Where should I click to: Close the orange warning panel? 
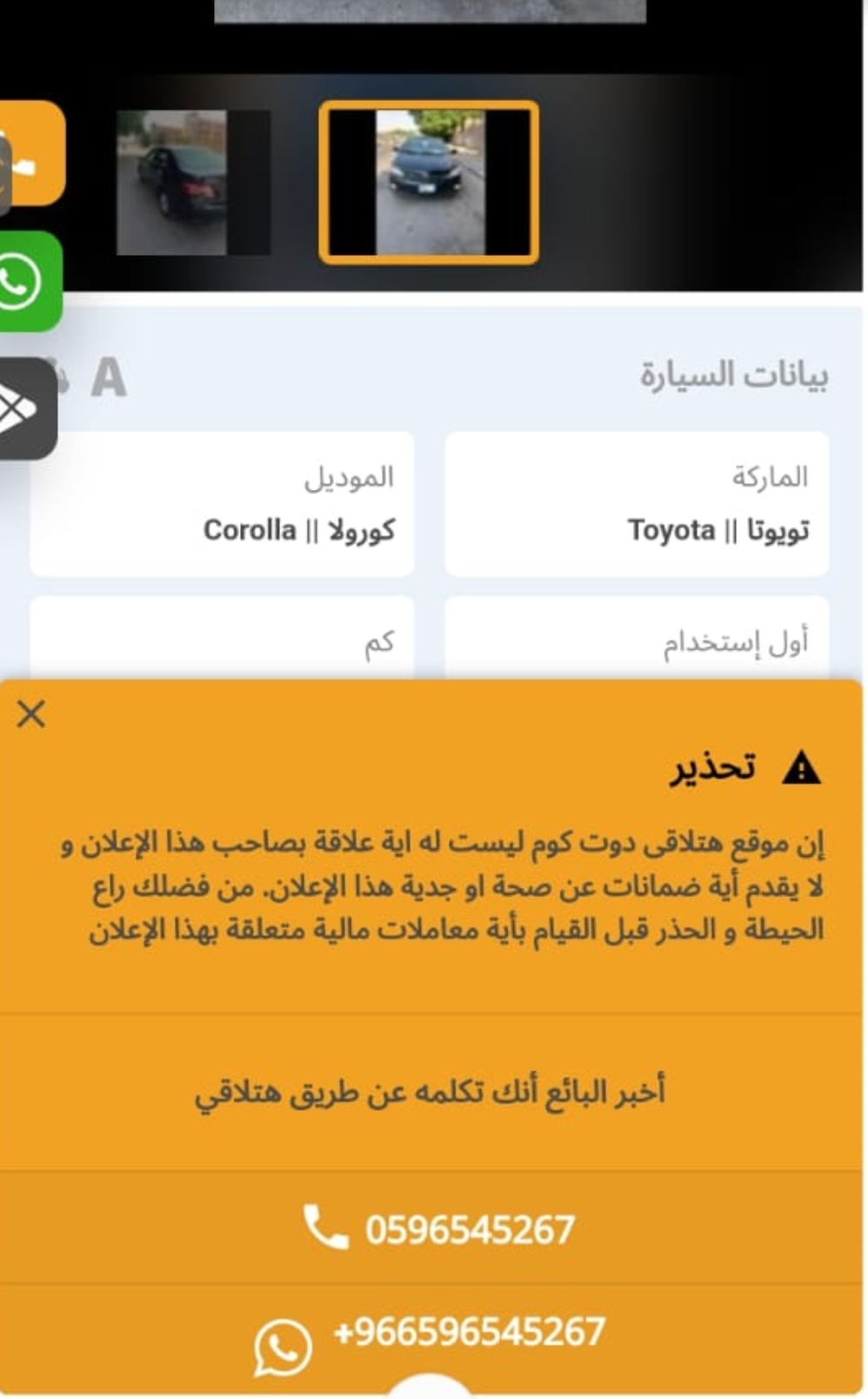[x=31, y=714]
